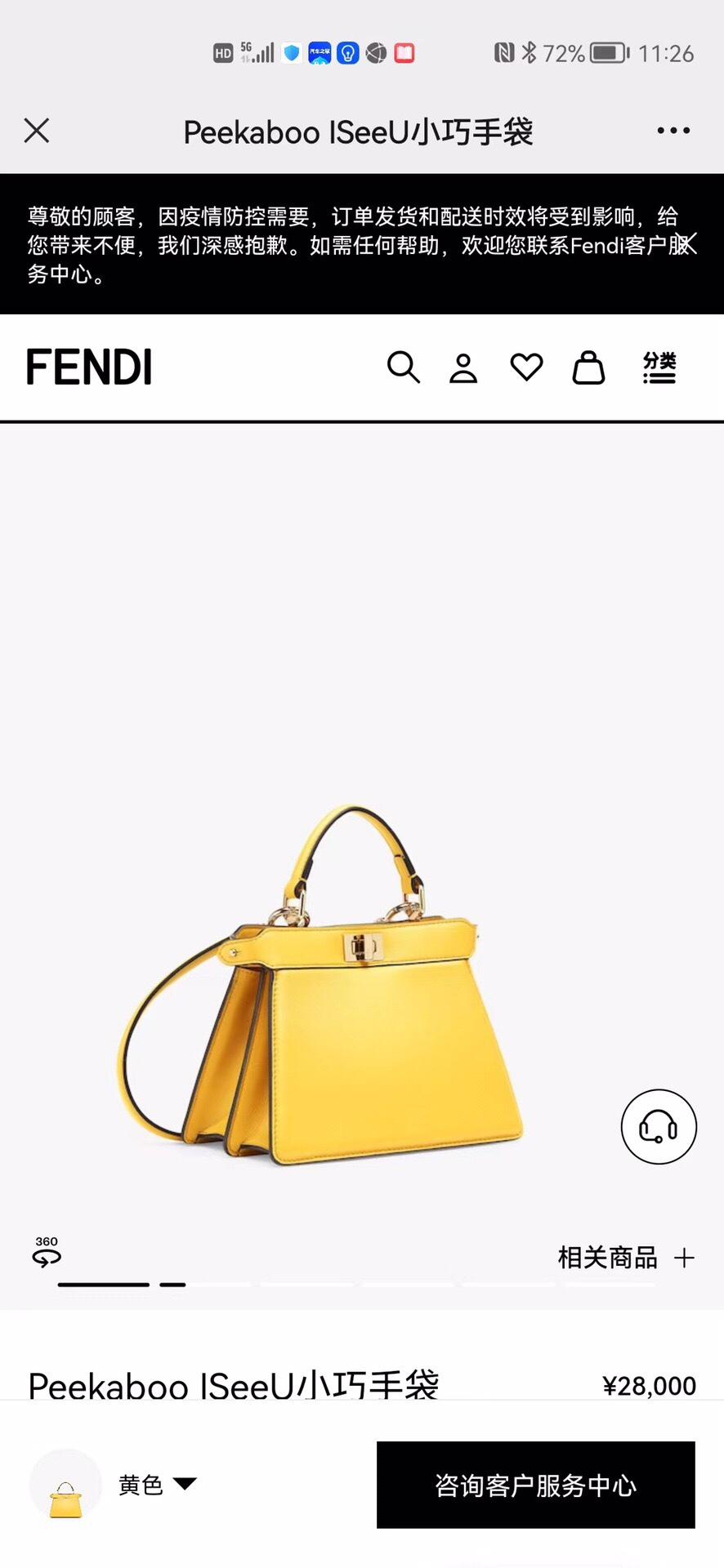Close the Peekaboo ISeeU webview page

pos(37,131)
